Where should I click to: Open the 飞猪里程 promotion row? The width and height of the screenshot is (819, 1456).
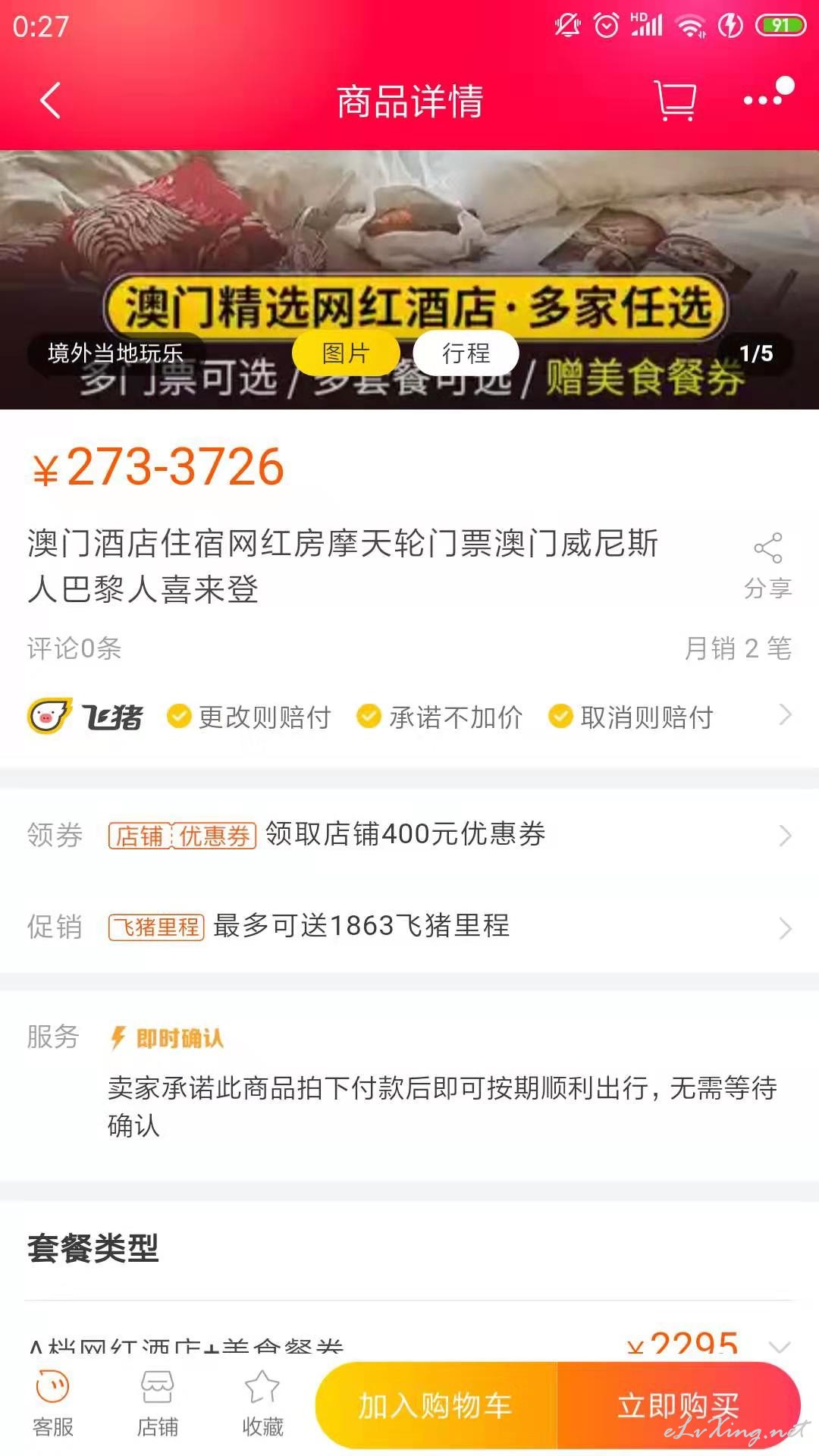coord(409,926)
